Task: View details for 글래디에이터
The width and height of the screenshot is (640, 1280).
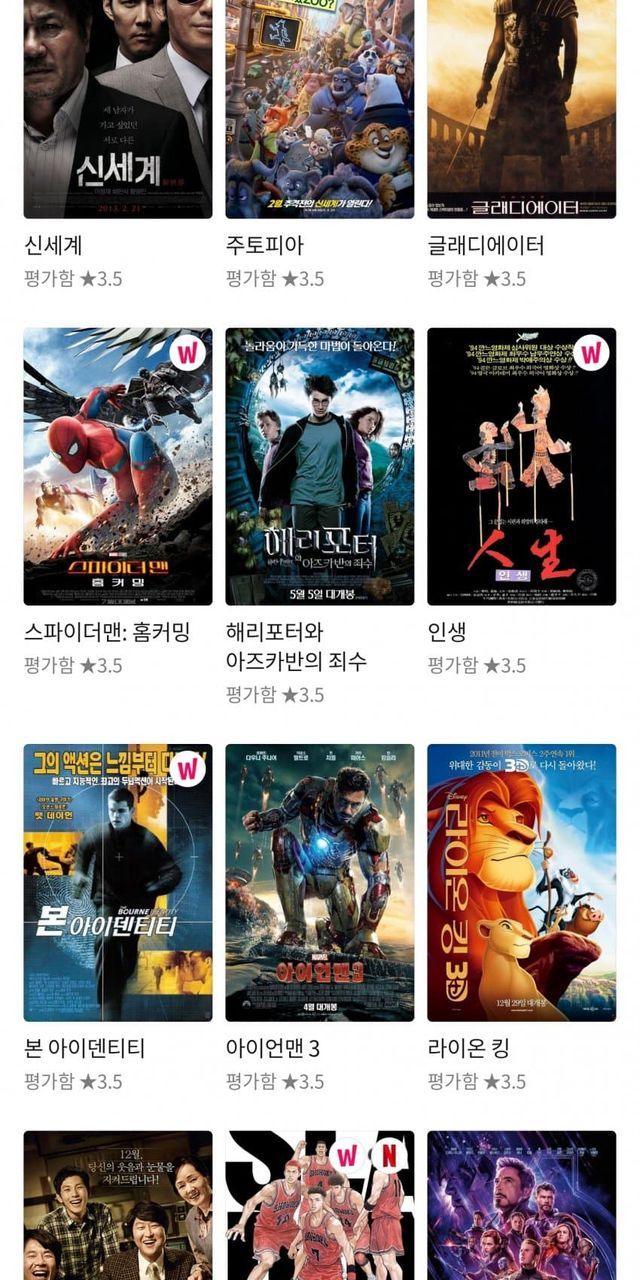Action: (521, 110)
